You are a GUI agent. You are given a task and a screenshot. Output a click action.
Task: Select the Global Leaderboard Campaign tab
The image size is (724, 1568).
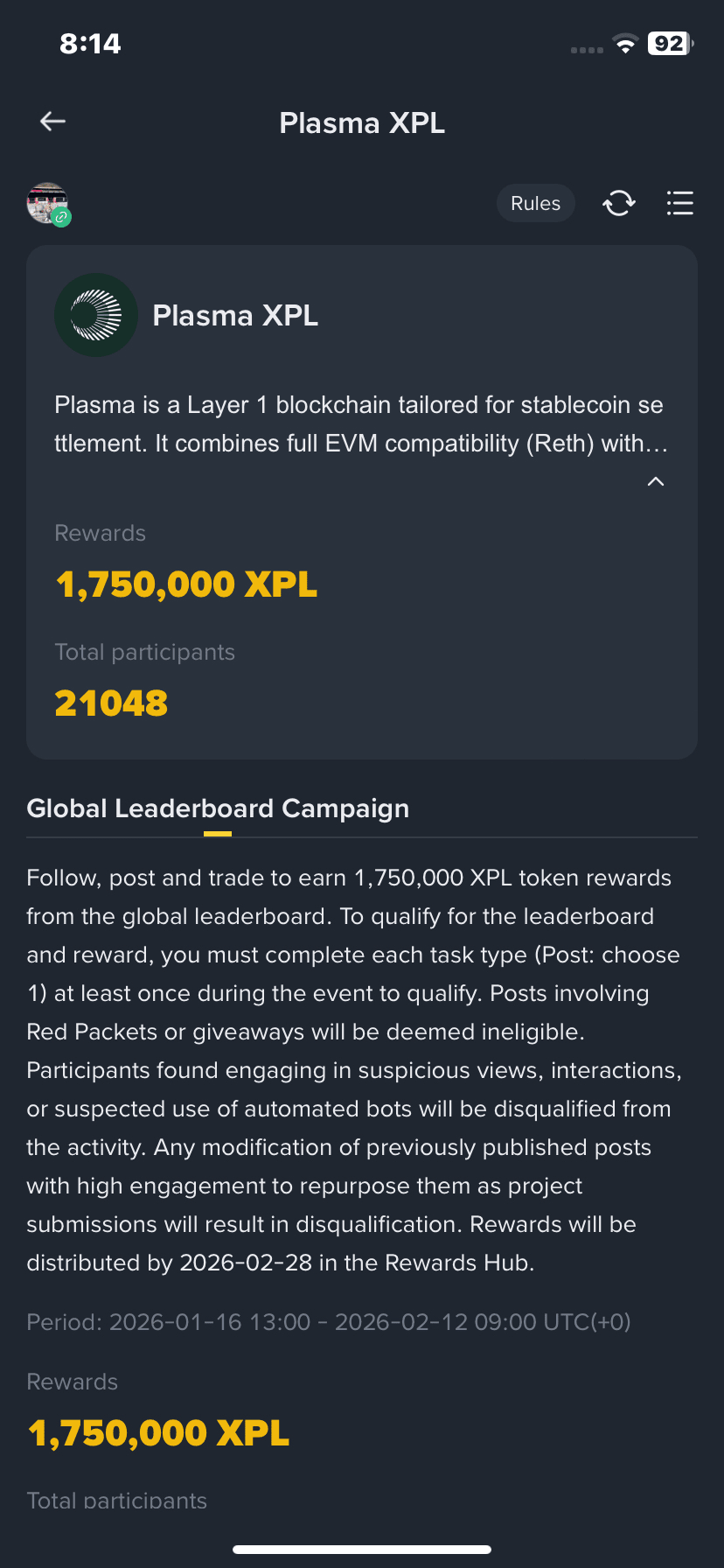tap(218, 808)
